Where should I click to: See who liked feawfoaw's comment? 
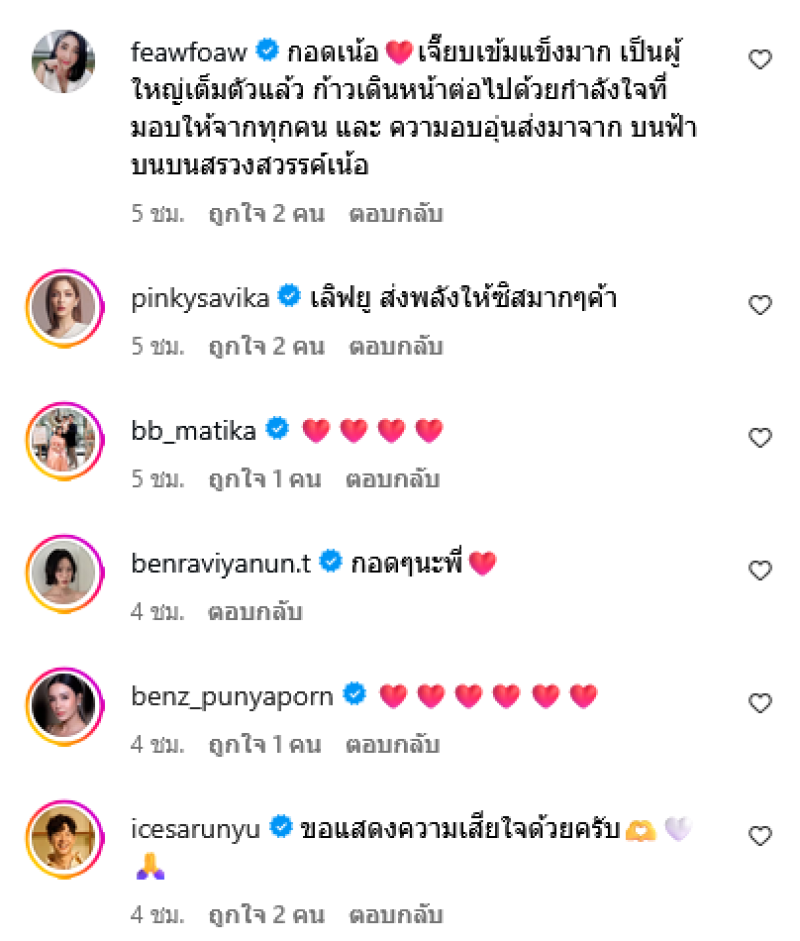pos(266,214)
